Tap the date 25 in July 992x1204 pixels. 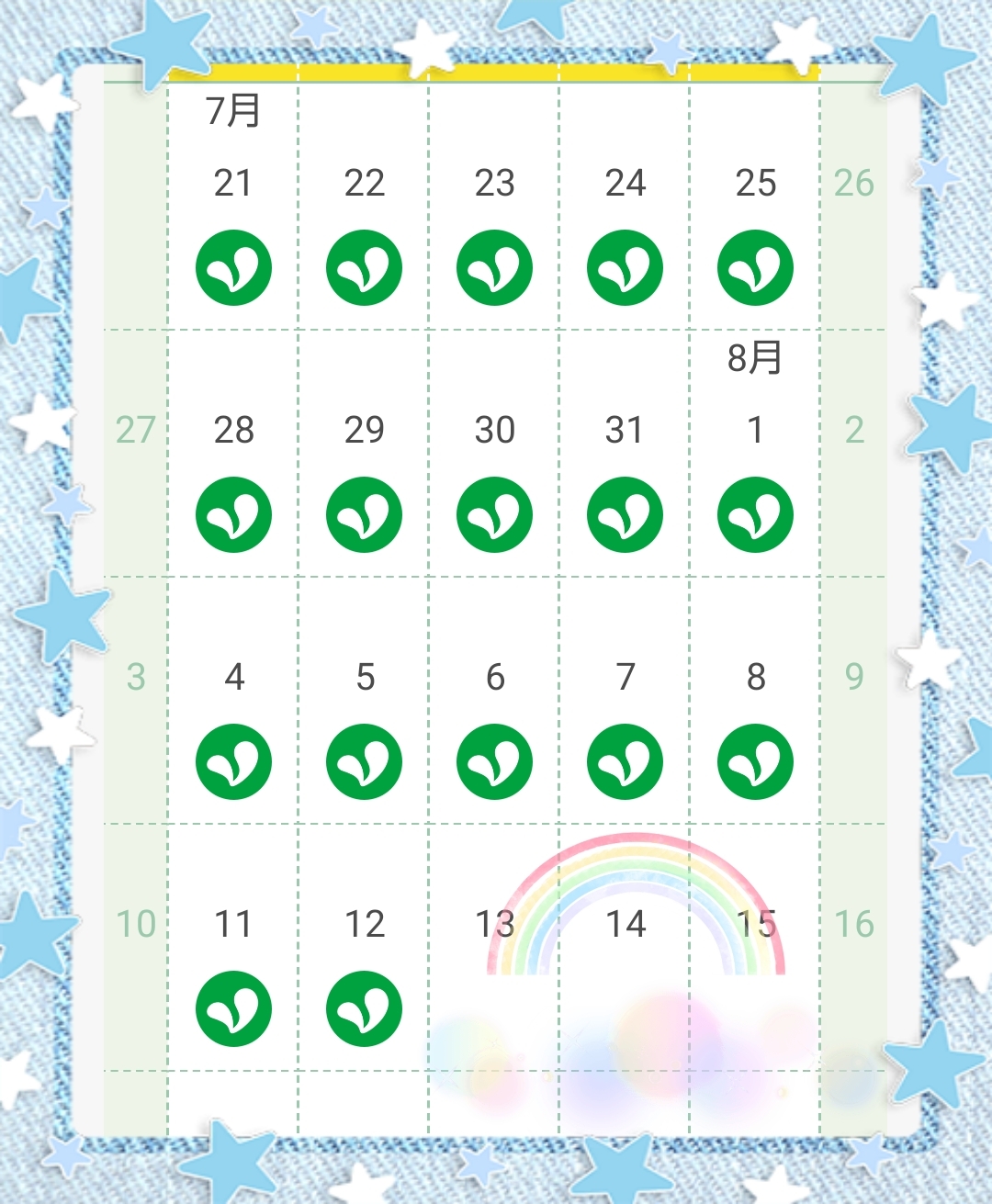[755, 184]
